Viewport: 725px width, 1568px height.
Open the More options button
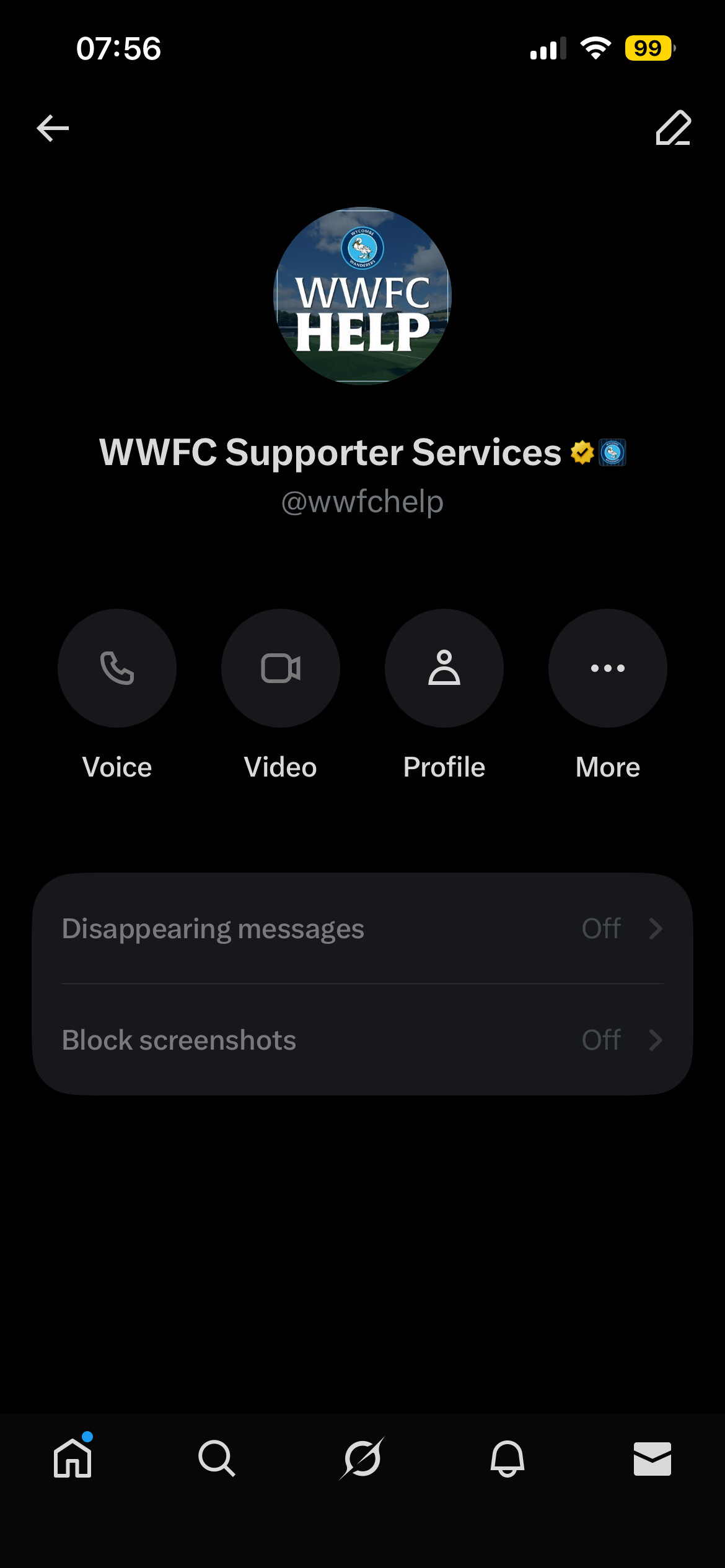607,668
